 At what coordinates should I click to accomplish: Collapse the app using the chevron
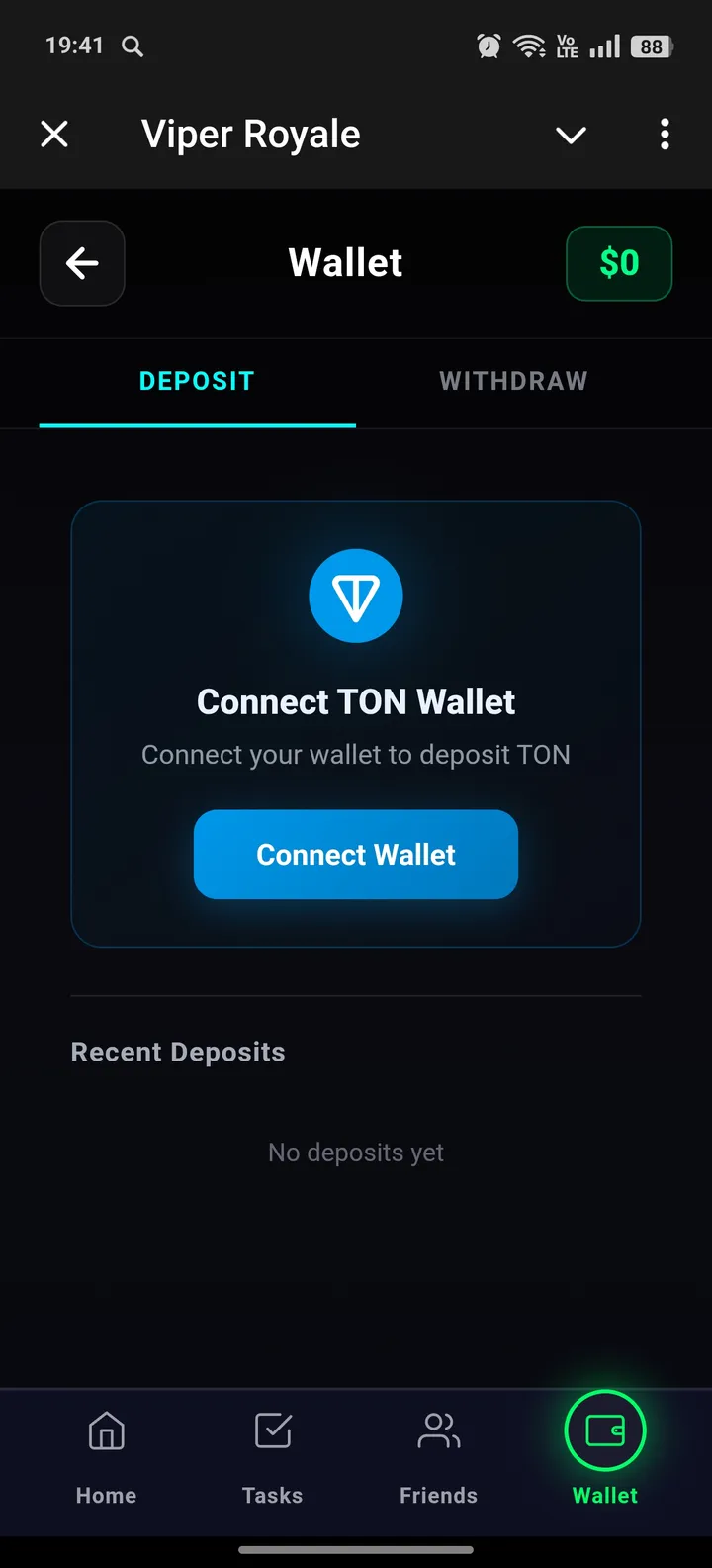click(x=571, y=135)
